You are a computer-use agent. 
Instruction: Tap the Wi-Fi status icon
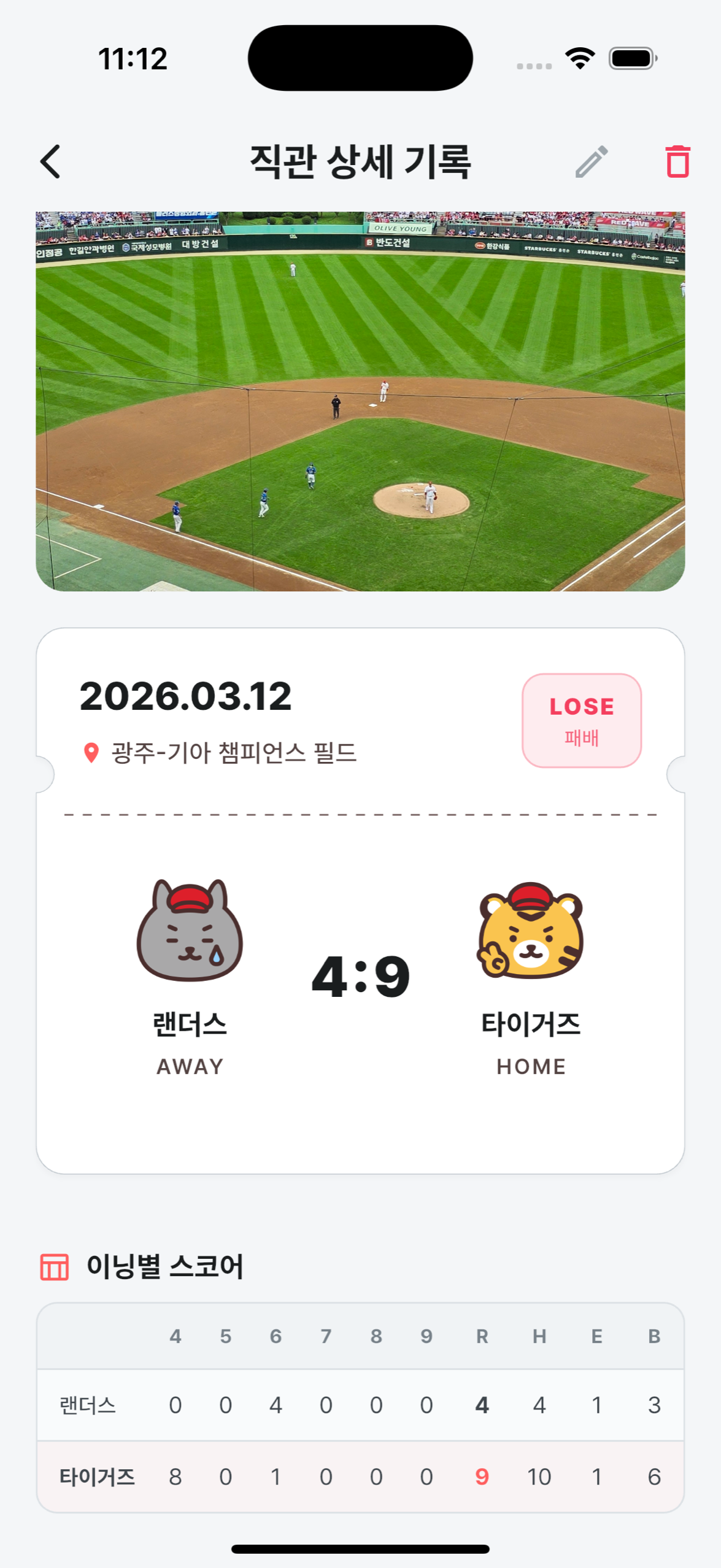[579, 56]
